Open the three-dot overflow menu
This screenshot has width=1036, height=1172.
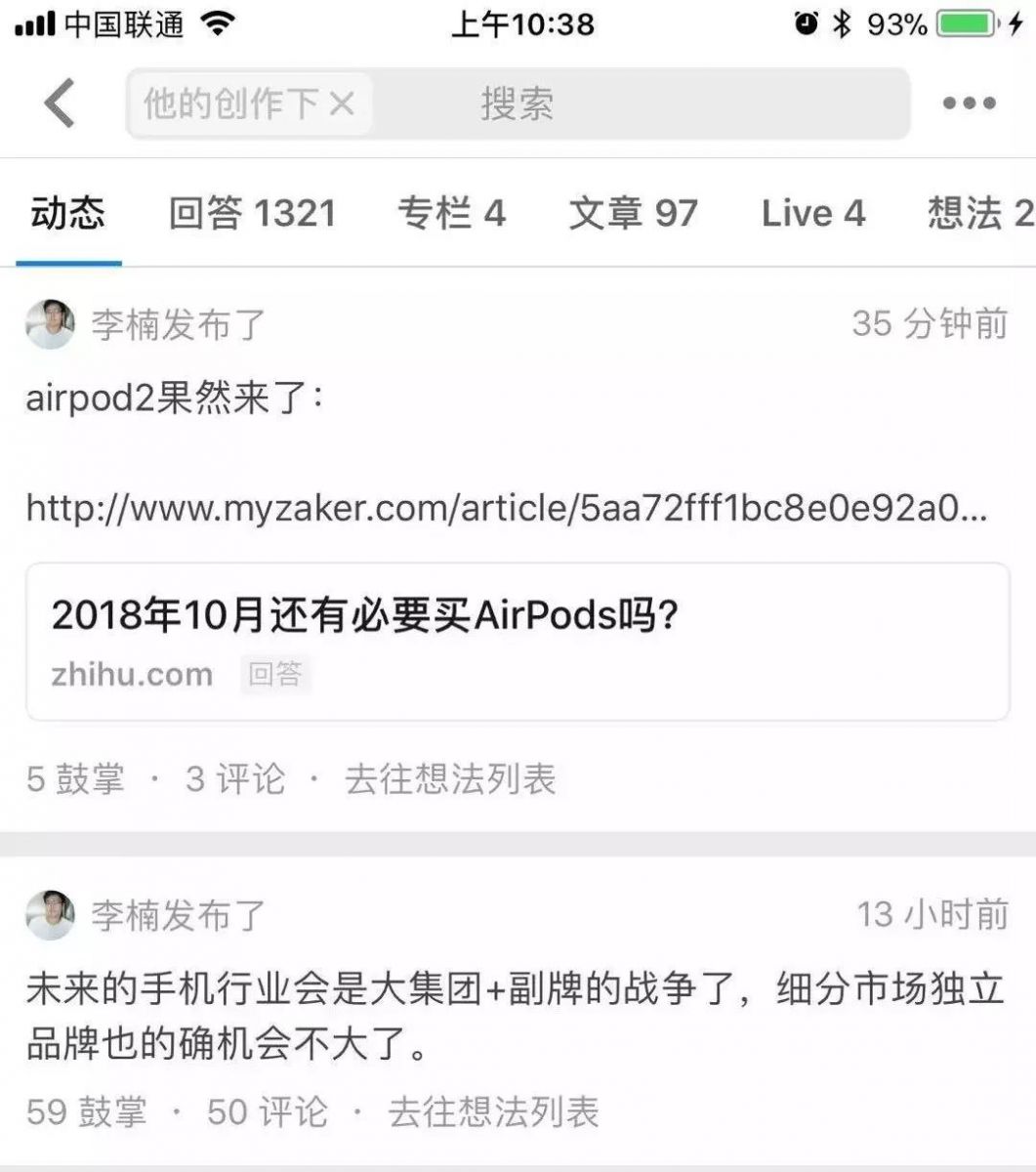(969, 103)
